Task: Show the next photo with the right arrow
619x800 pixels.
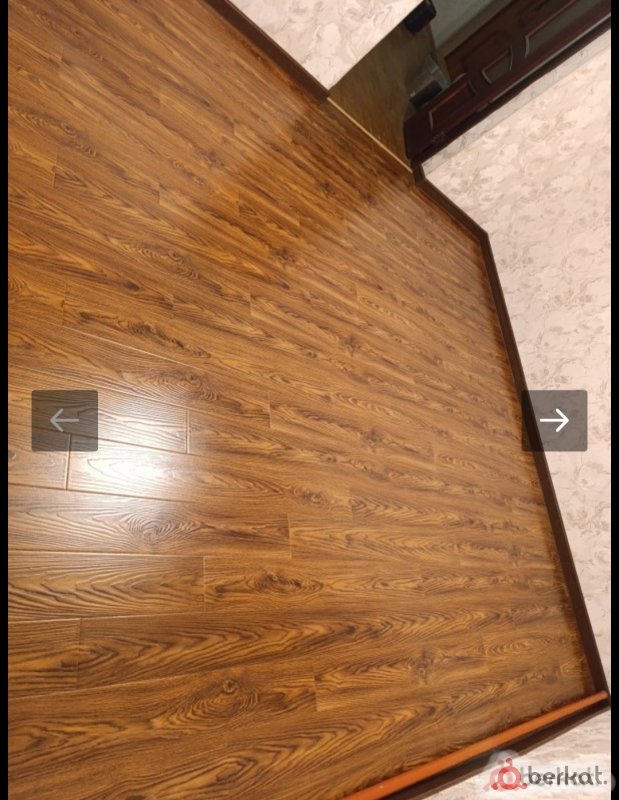Action: click(x=554, y=421)
